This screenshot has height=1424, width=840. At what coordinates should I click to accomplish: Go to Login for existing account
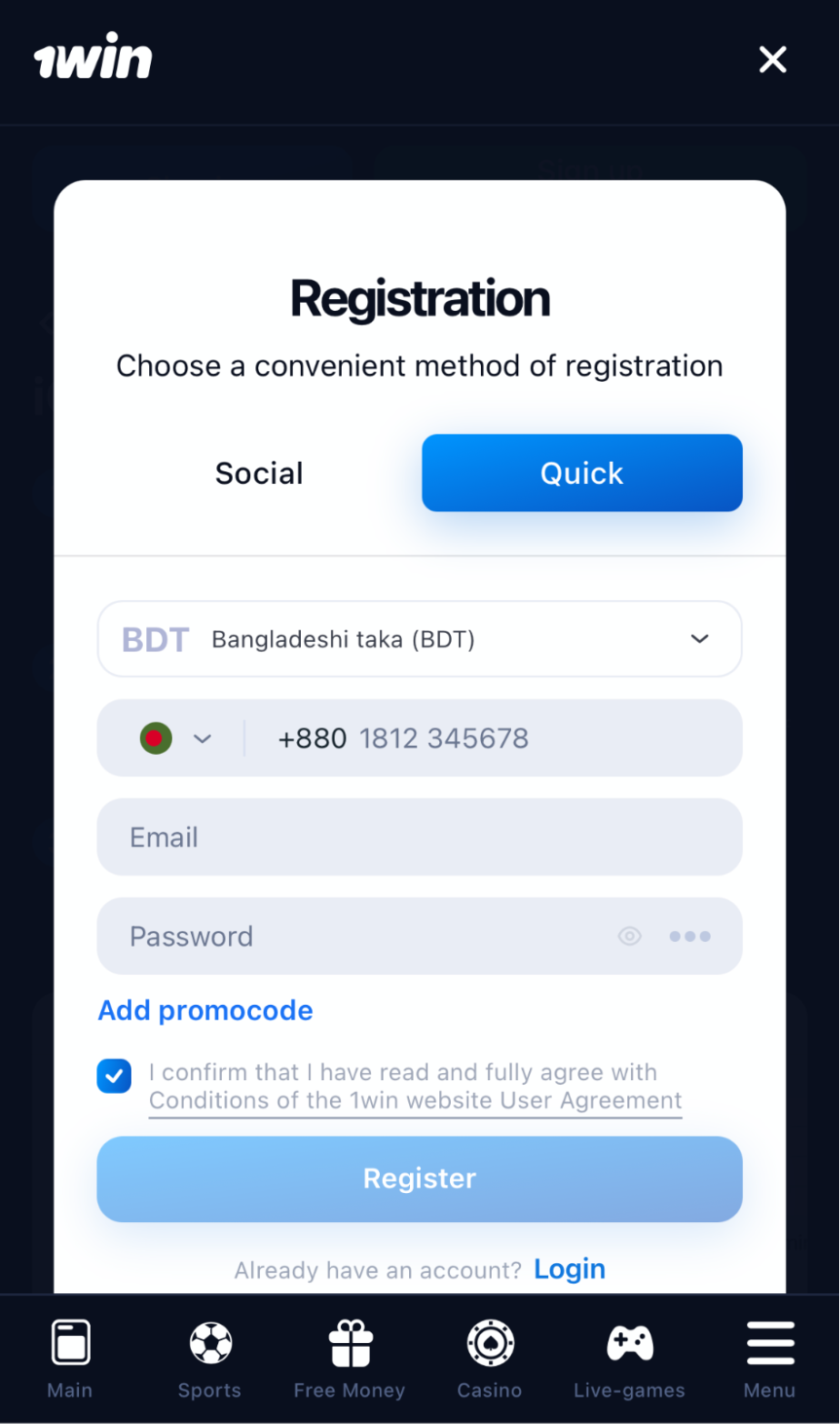point(569,1269)
